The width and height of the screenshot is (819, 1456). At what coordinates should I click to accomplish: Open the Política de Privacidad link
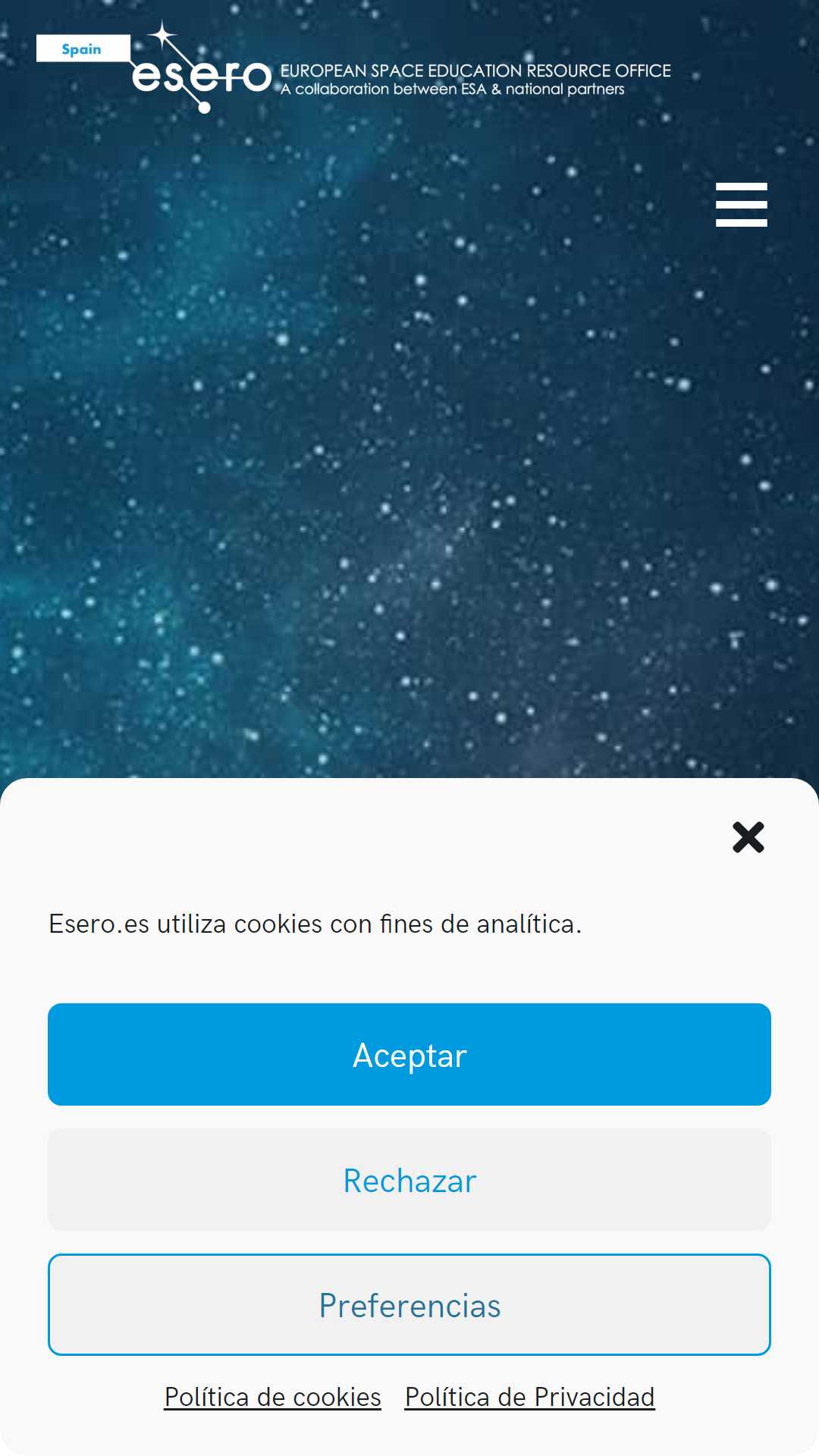point(530,1397)
